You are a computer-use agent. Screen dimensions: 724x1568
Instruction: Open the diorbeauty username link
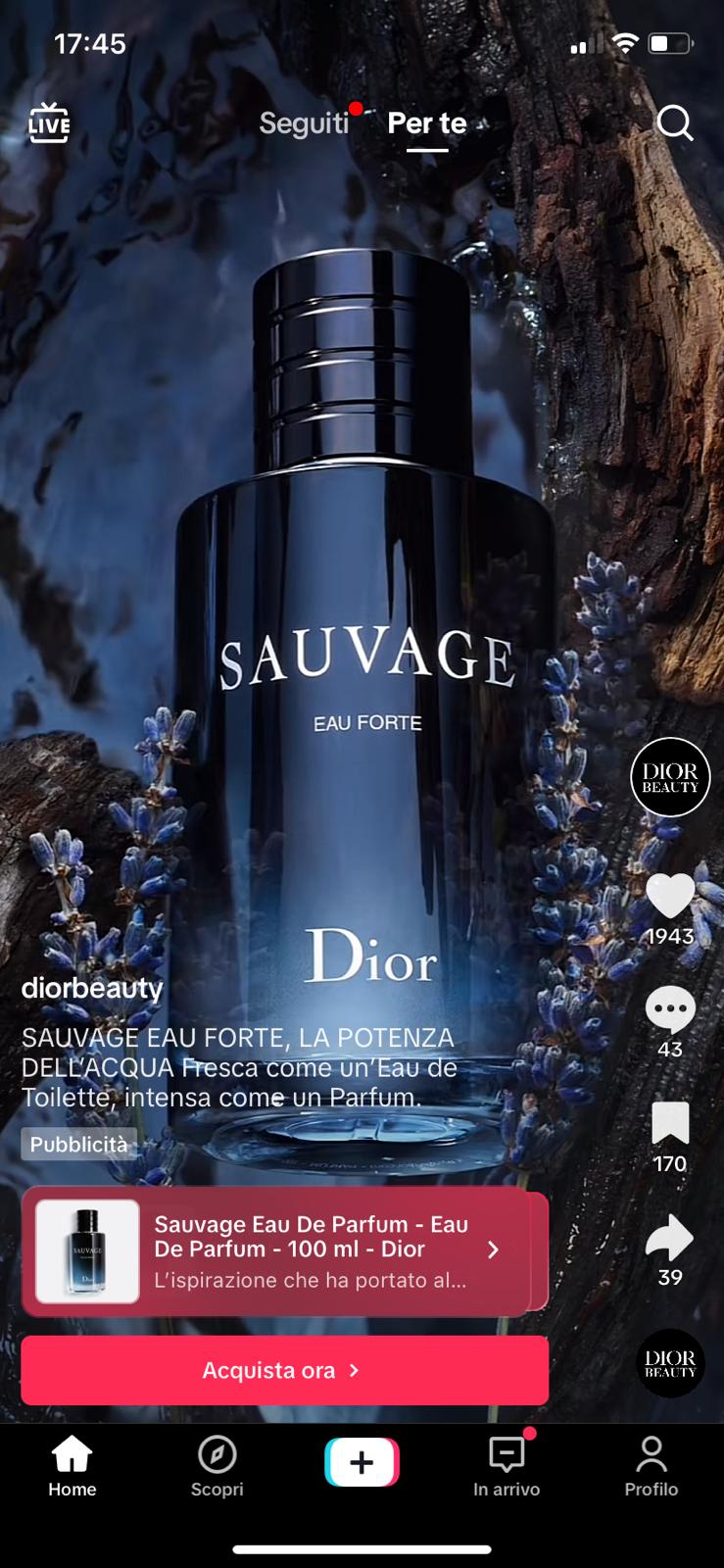point(92,988)
